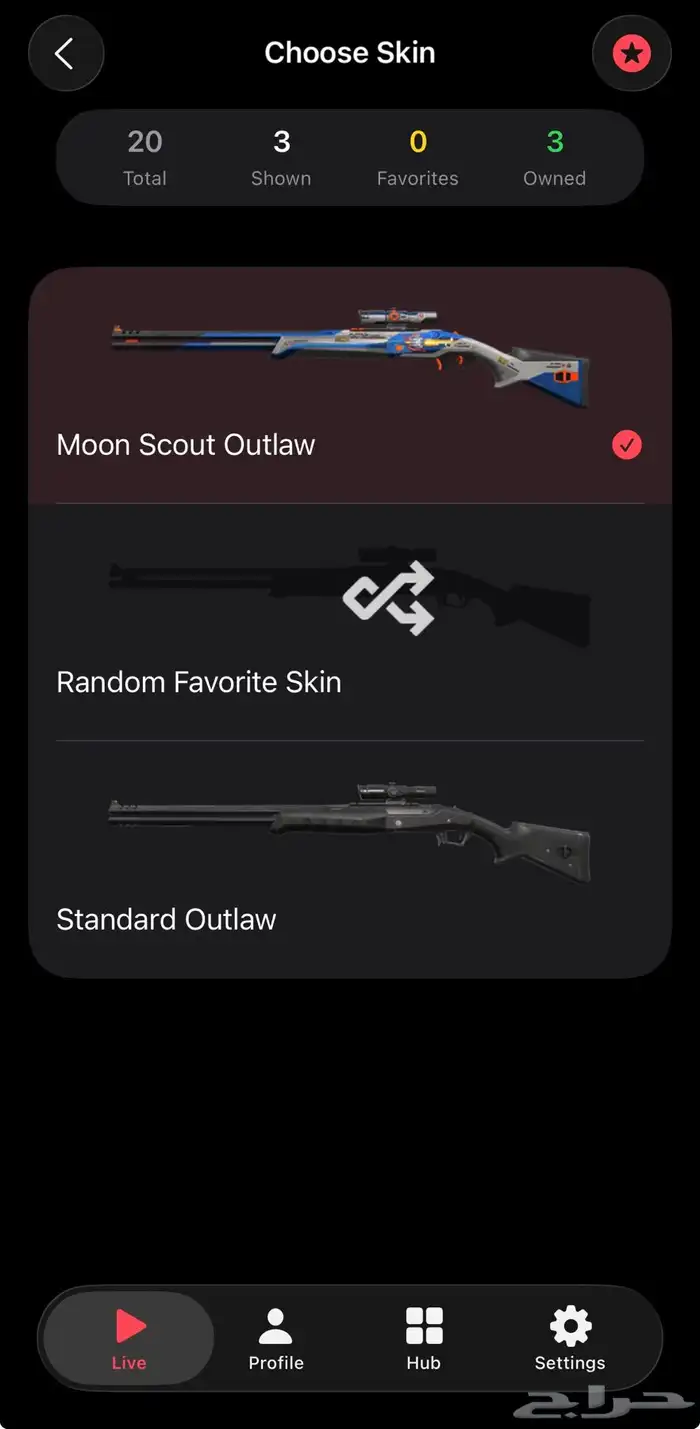
Task: Open the Settings tab
Action: [570, 1338]
